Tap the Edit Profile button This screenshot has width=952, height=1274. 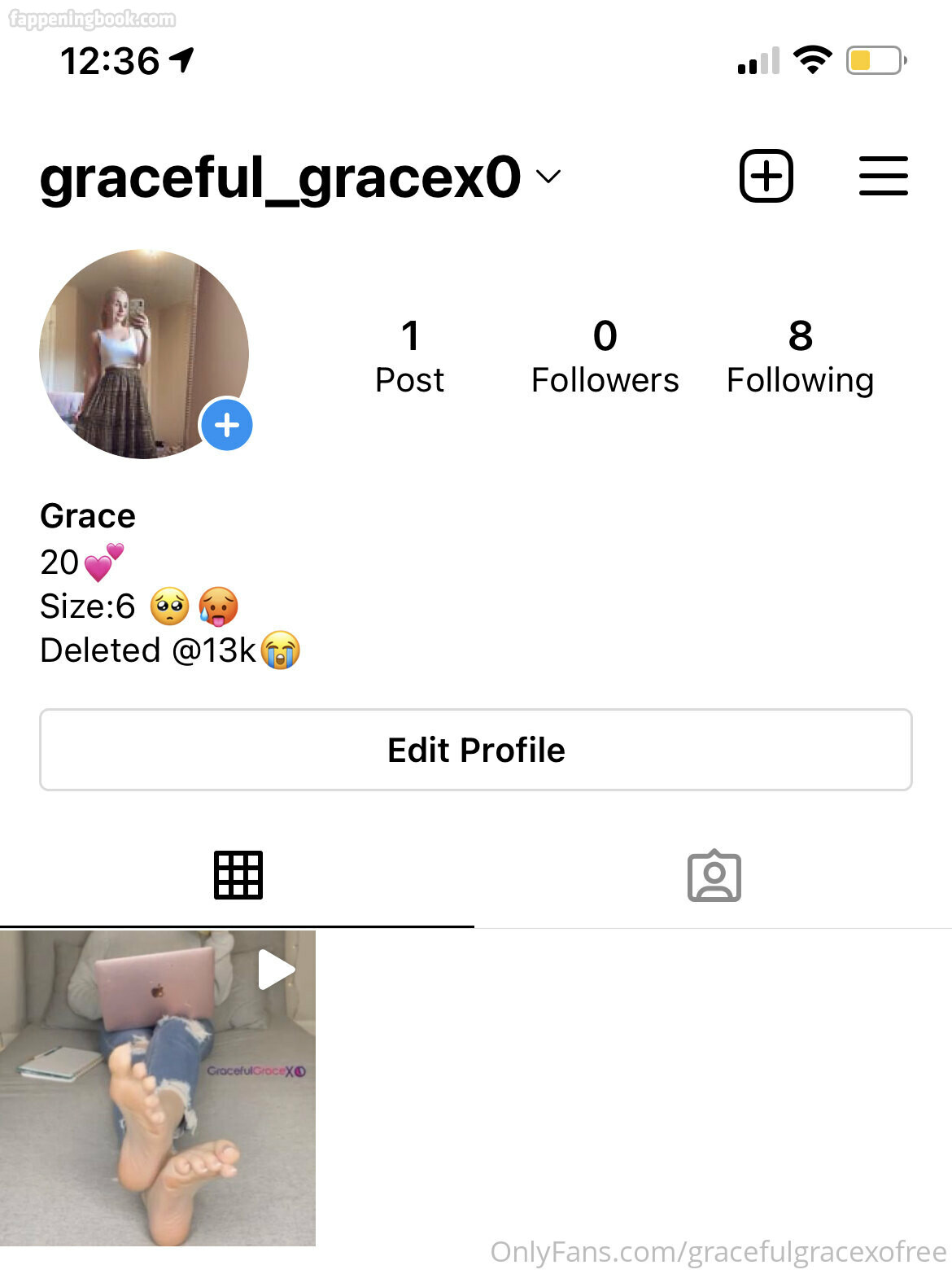(476, 750)
